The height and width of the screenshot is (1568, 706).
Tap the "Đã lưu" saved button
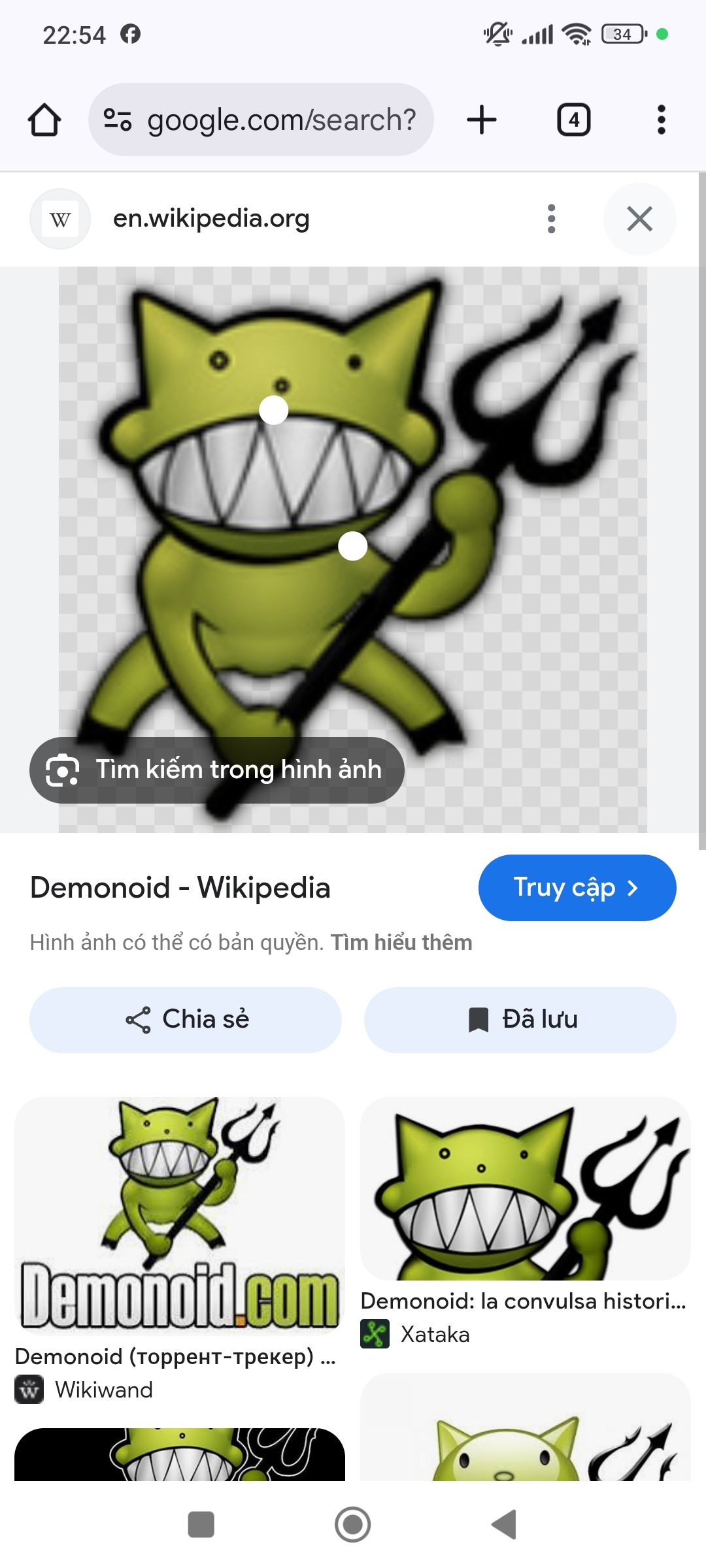pos(520,1020)
